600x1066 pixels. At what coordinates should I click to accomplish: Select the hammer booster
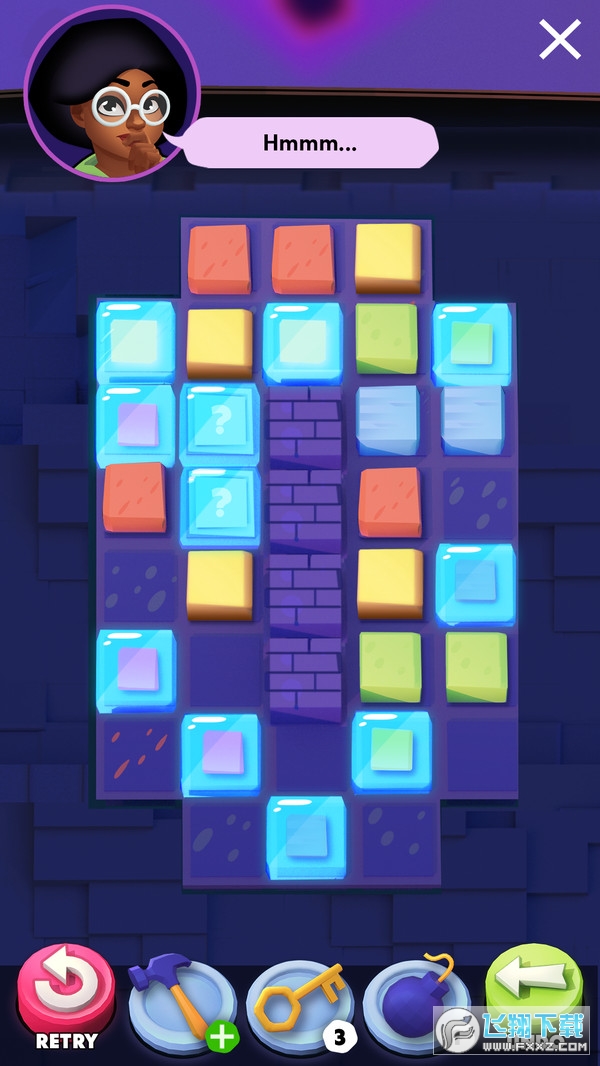coord(180,1003)
